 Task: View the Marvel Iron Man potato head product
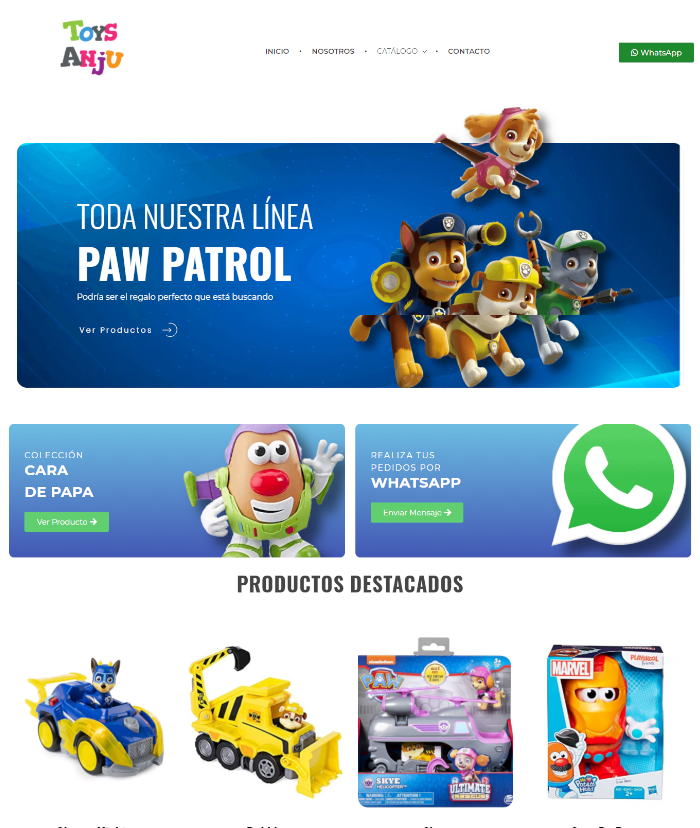(604, 722)
